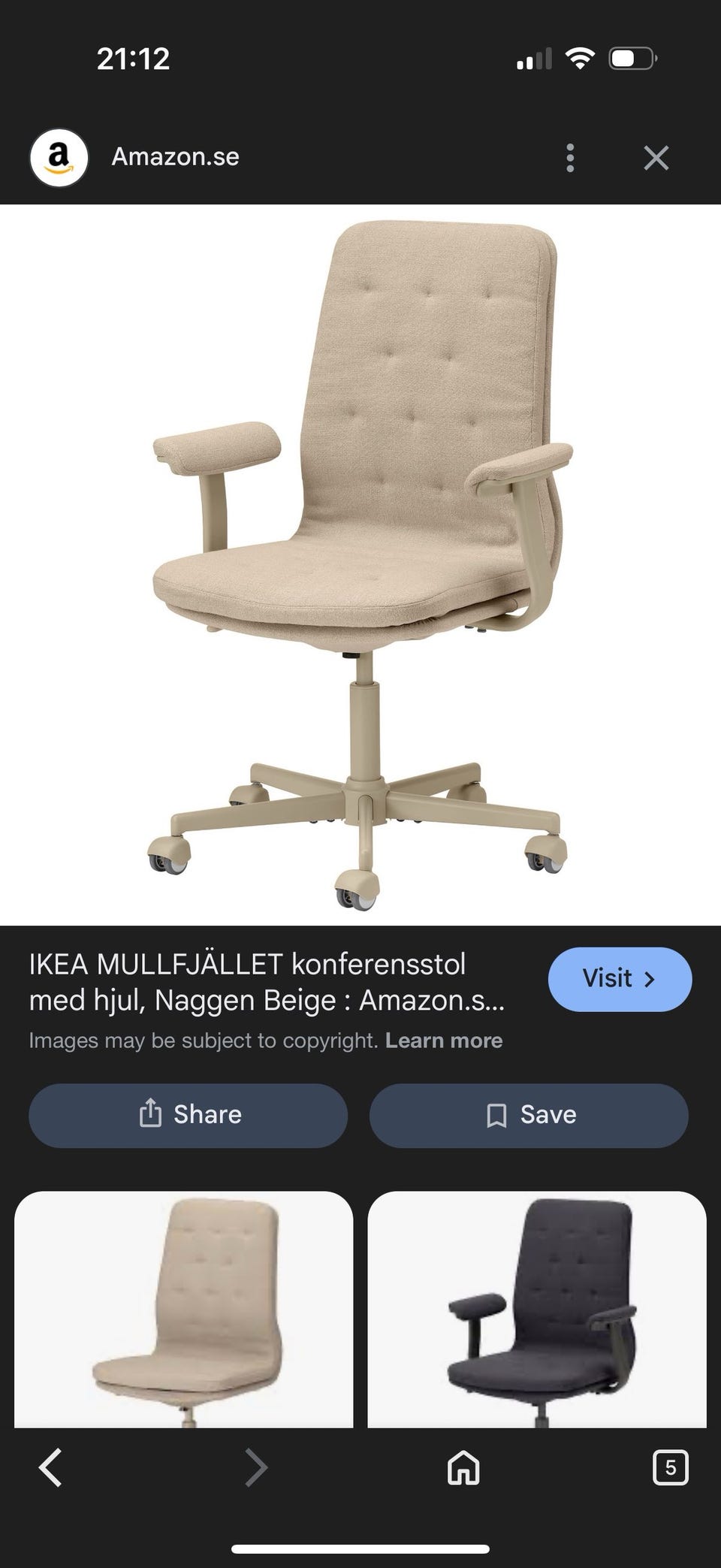The height and width of the screenshot is (1568, 721).
Task: Tap the IKEA MULLFJÄLLET product title
Action: click(267, 982)
